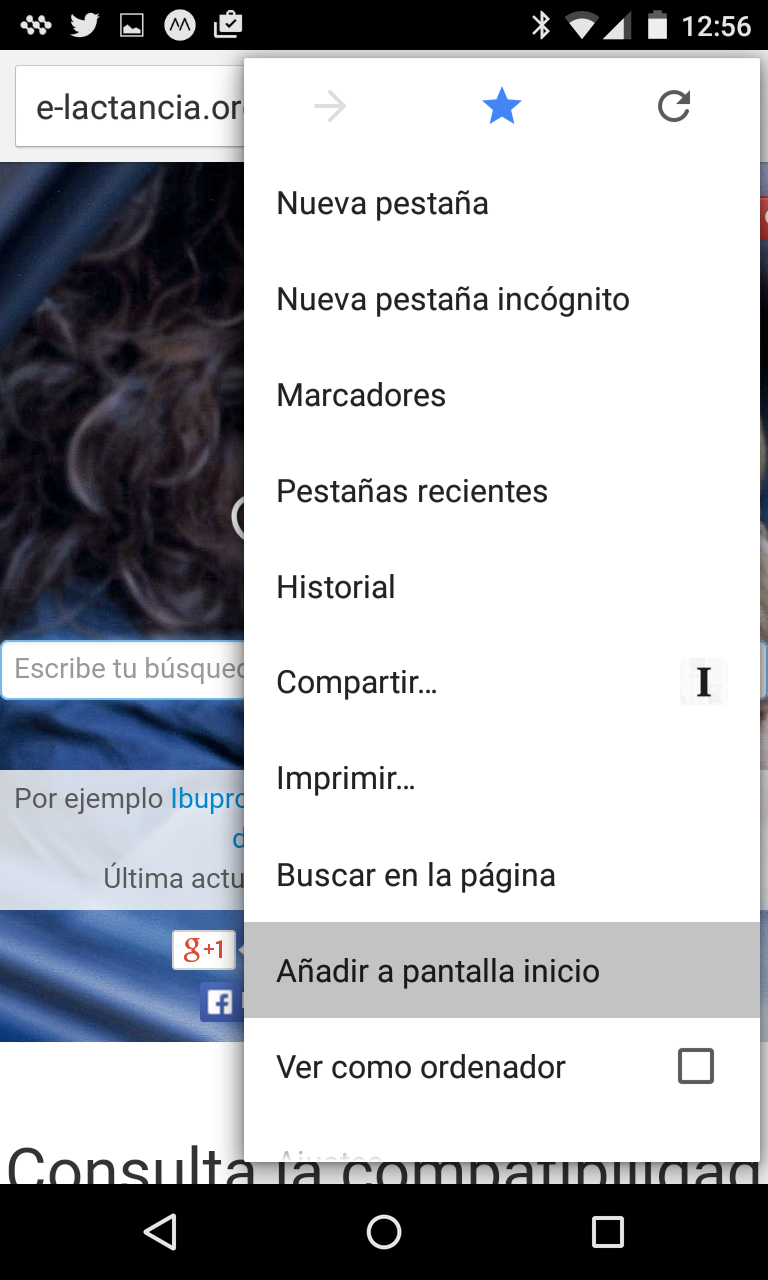This screenshot has height=1280, width=768.
Task: Choose Imprimir…
Action: [346, 779]
